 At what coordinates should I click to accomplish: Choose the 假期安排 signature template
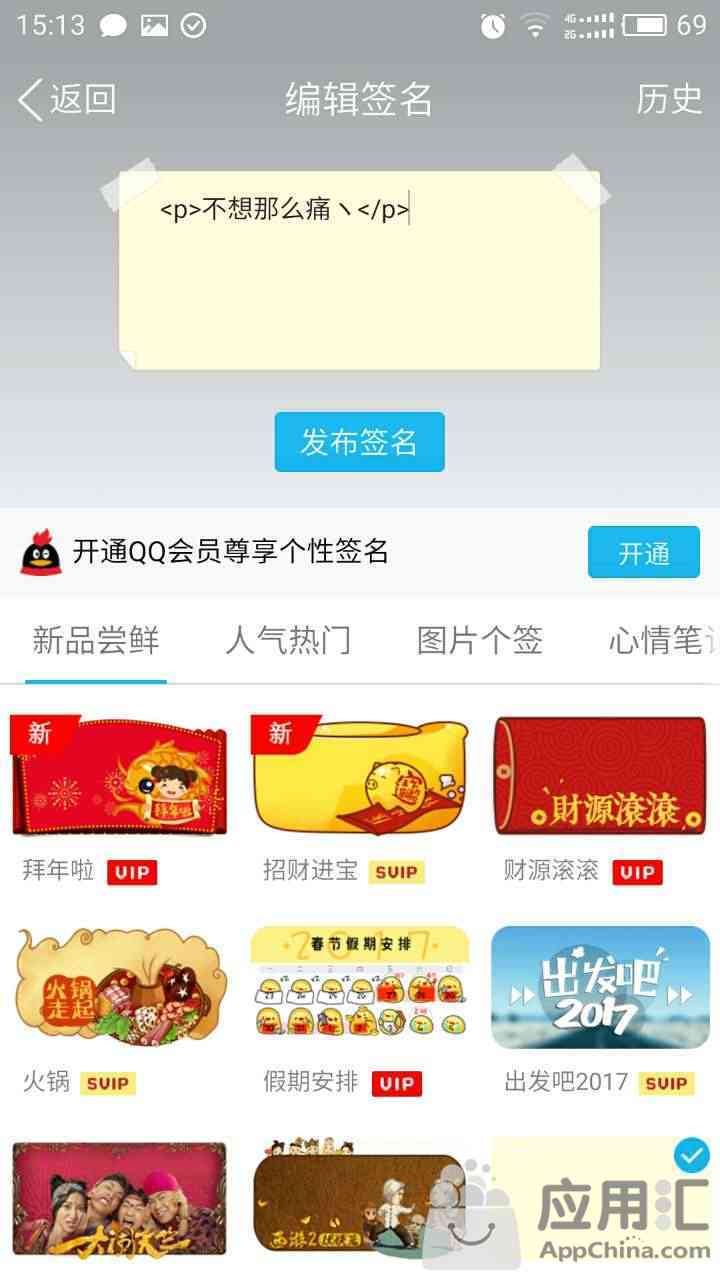pyautogui.click(x=359, y=988)
